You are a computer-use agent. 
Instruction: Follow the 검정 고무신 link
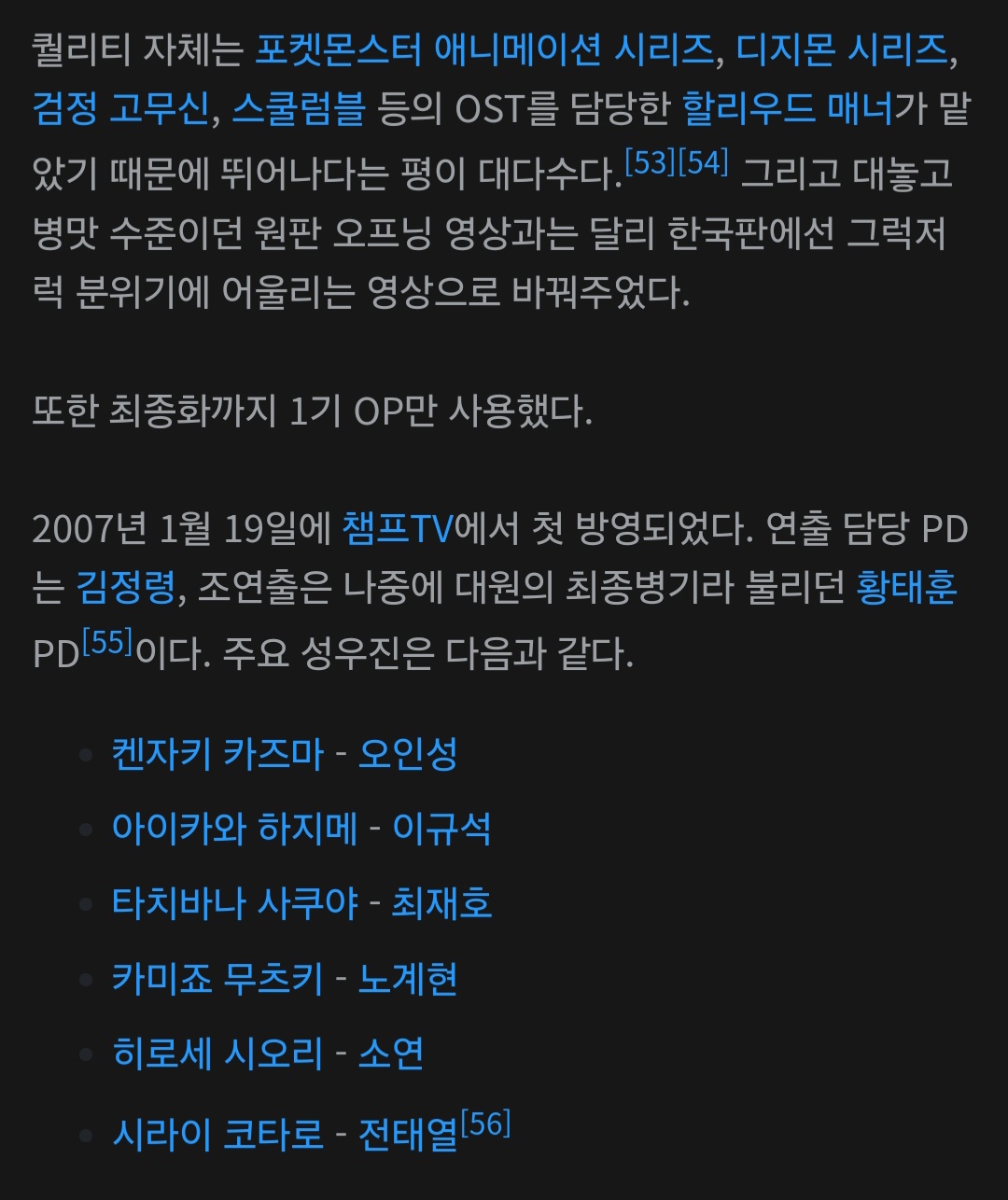coord(120,109)
